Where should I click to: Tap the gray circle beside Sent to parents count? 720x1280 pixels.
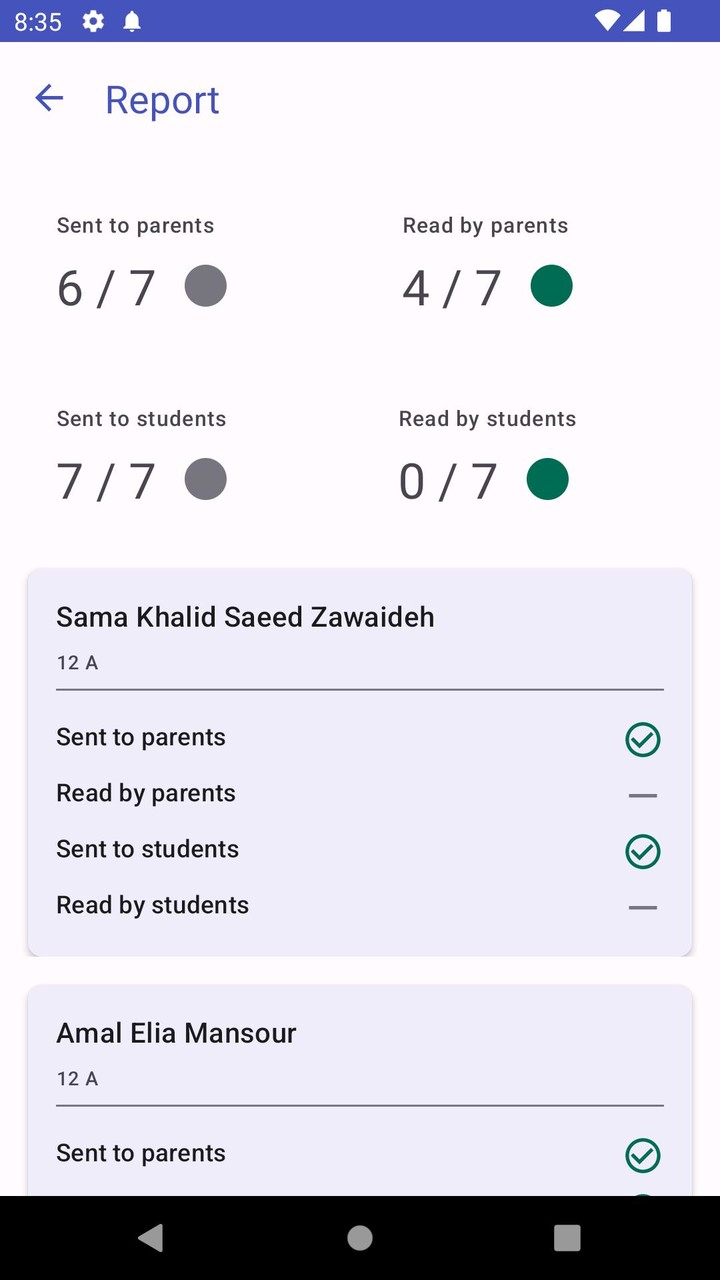pyautogui.click(x=205, y=285)
